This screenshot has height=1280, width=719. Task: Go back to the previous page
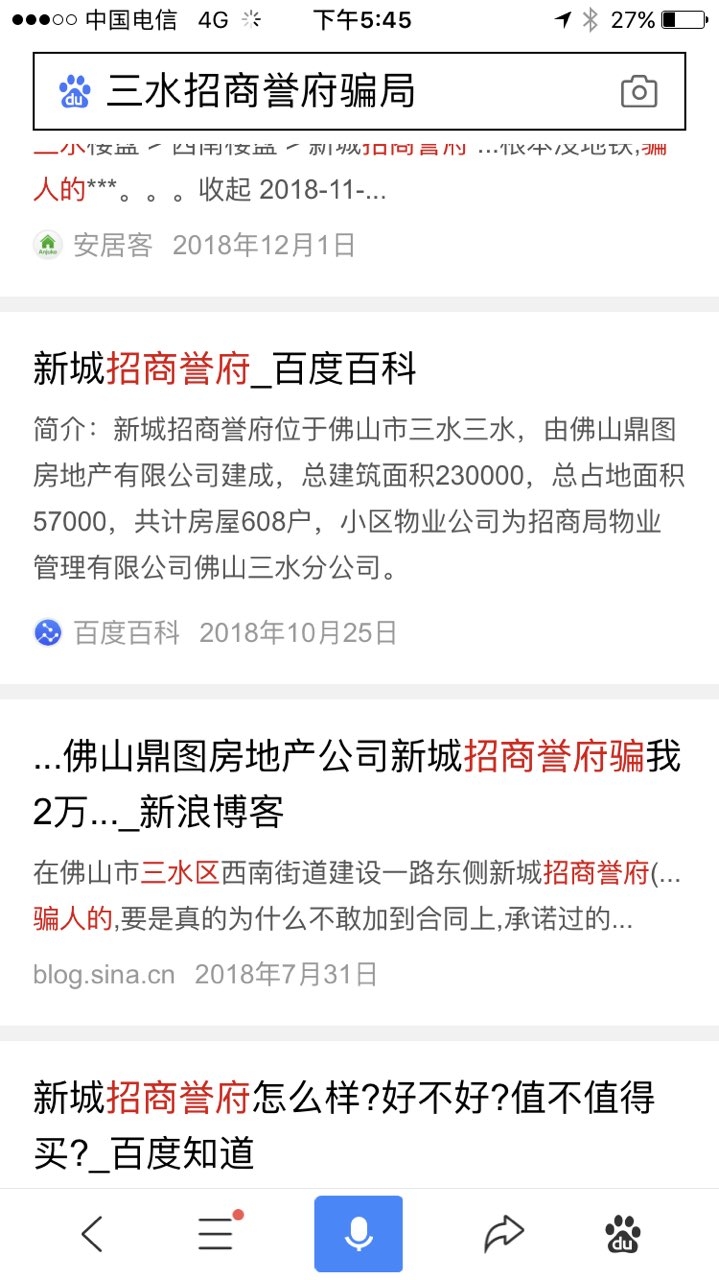click(92, 1235)
